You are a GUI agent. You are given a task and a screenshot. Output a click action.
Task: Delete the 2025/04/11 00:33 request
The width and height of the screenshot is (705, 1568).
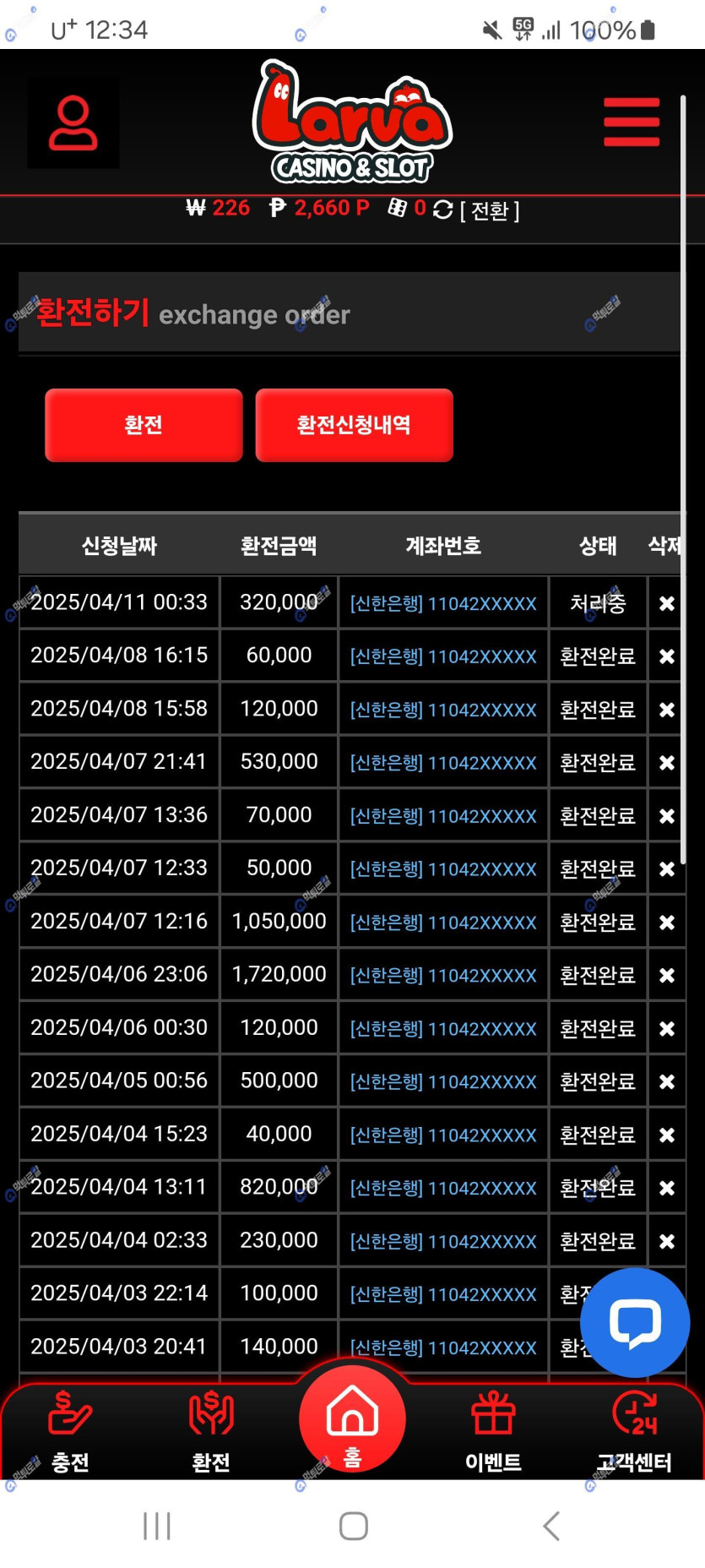coord(666,603)
